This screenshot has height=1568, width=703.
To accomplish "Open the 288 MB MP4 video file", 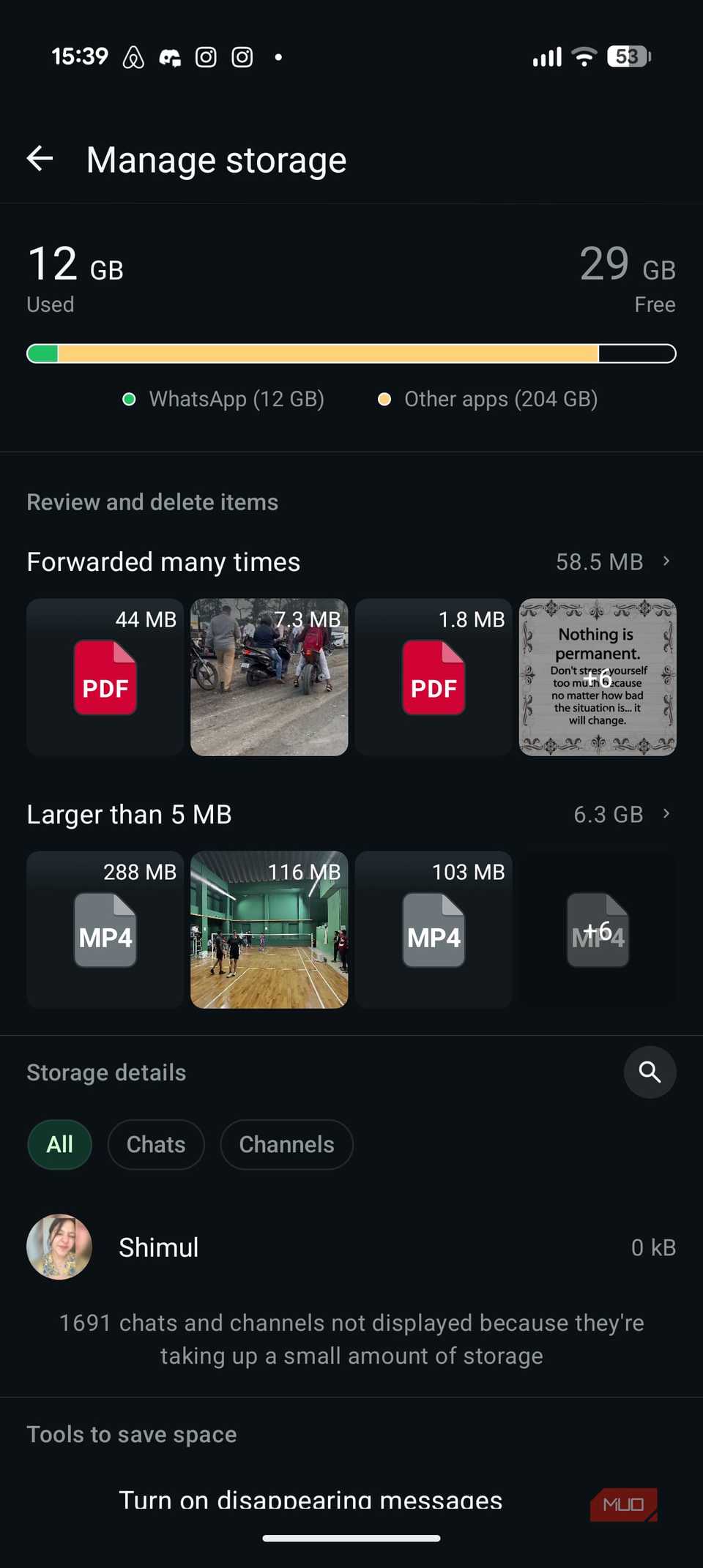I will point(104,930).
